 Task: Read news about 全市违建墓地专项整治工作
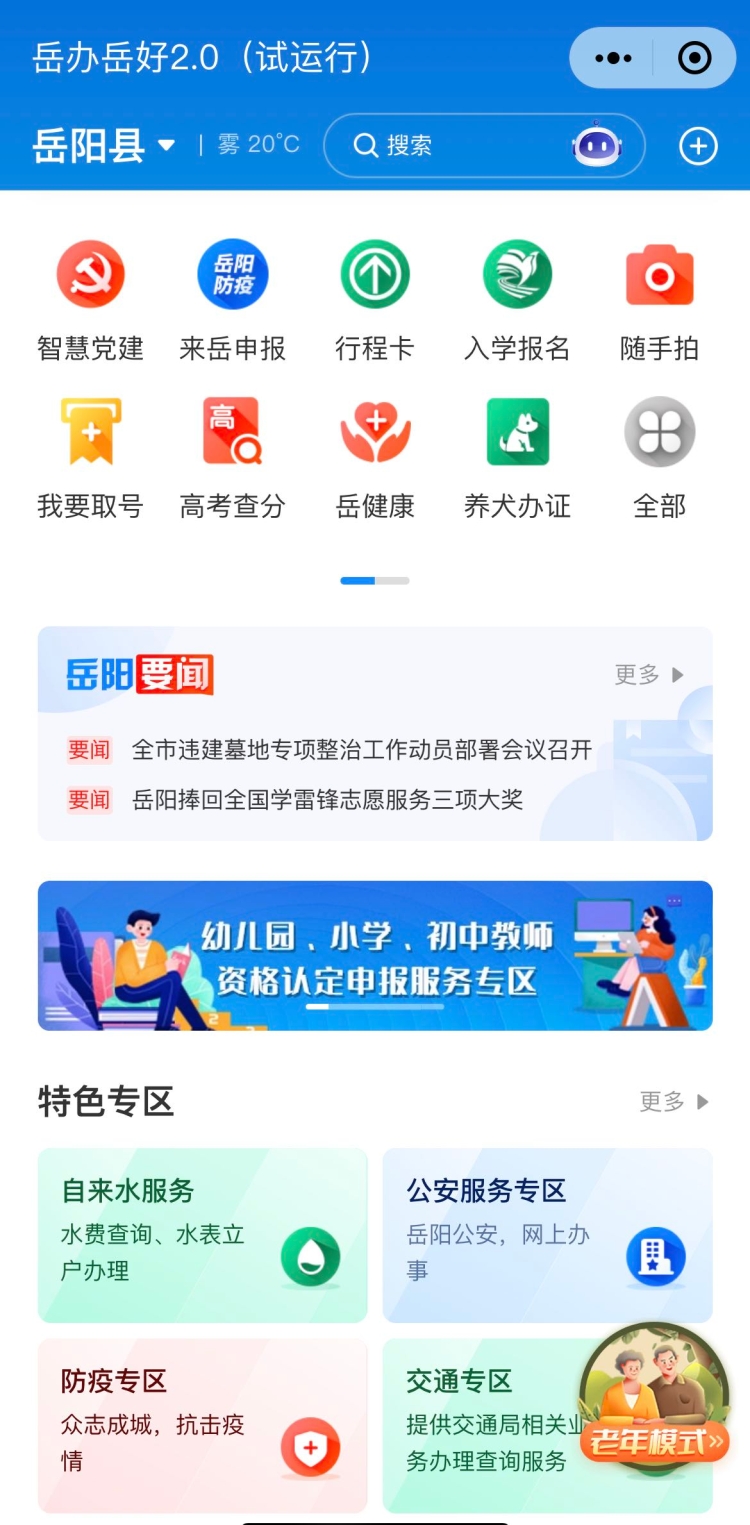[362, 750]
